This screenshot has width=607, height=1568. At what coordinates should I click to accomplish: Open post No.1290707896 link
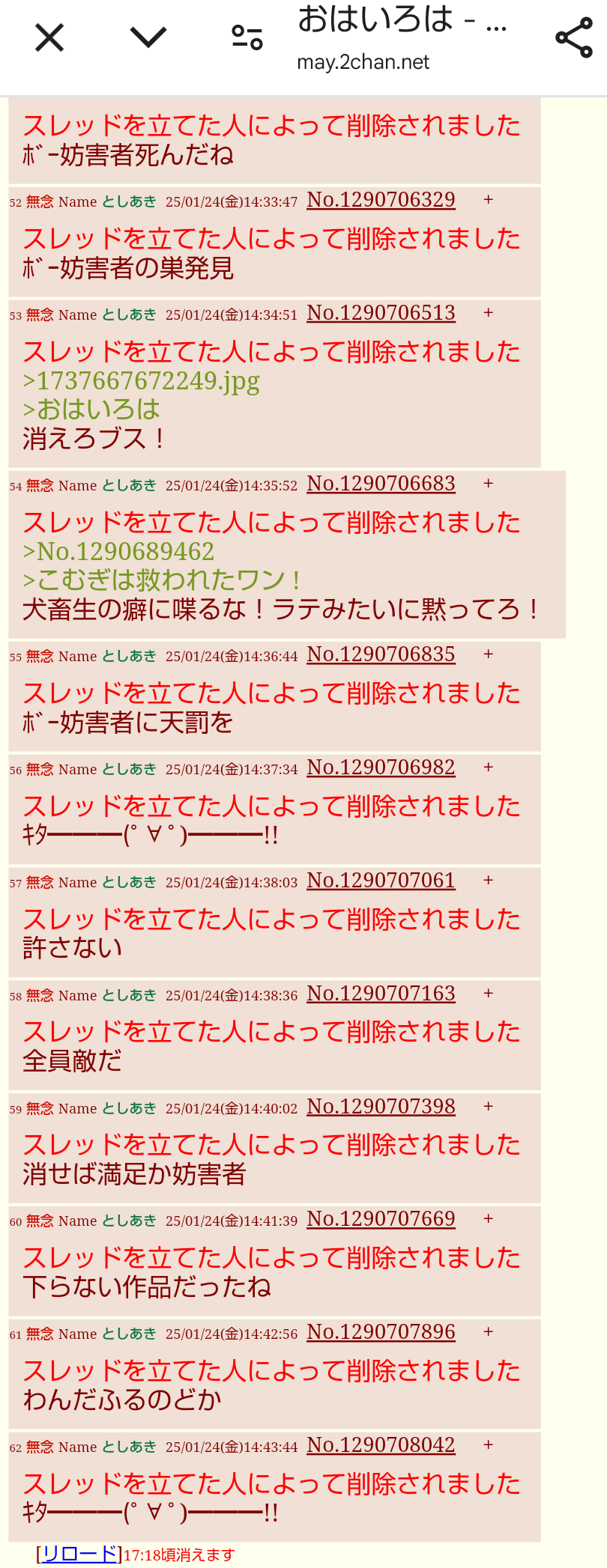click(x=381, y=1332)
